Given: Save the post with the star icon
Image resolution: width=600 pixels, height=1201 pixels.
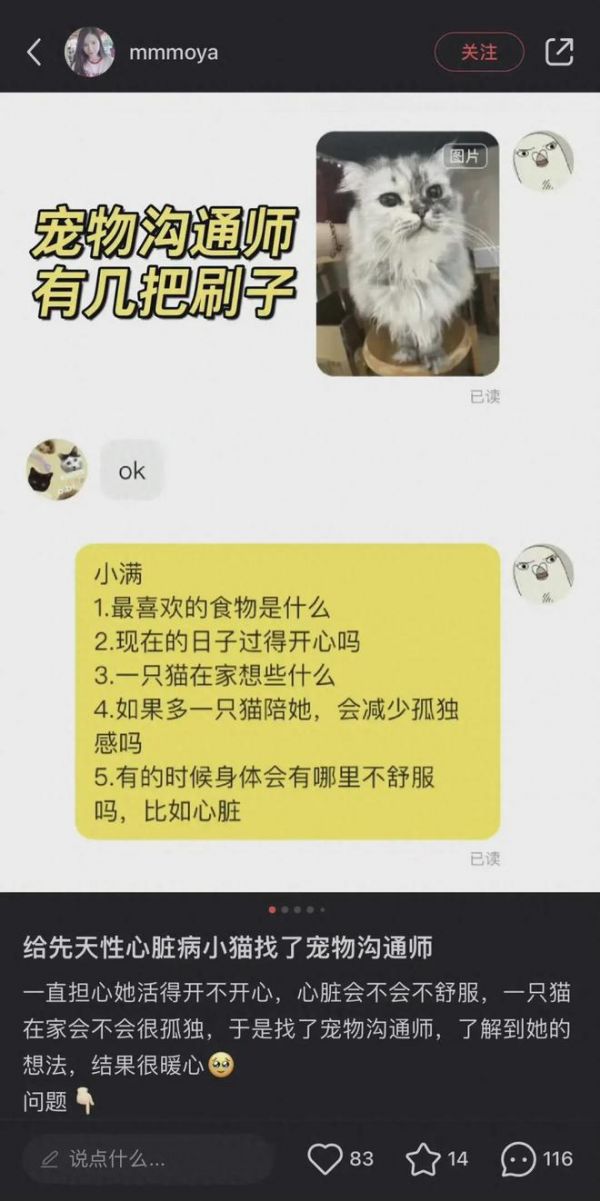Looking at the screenshot, I should [423, 1159].
